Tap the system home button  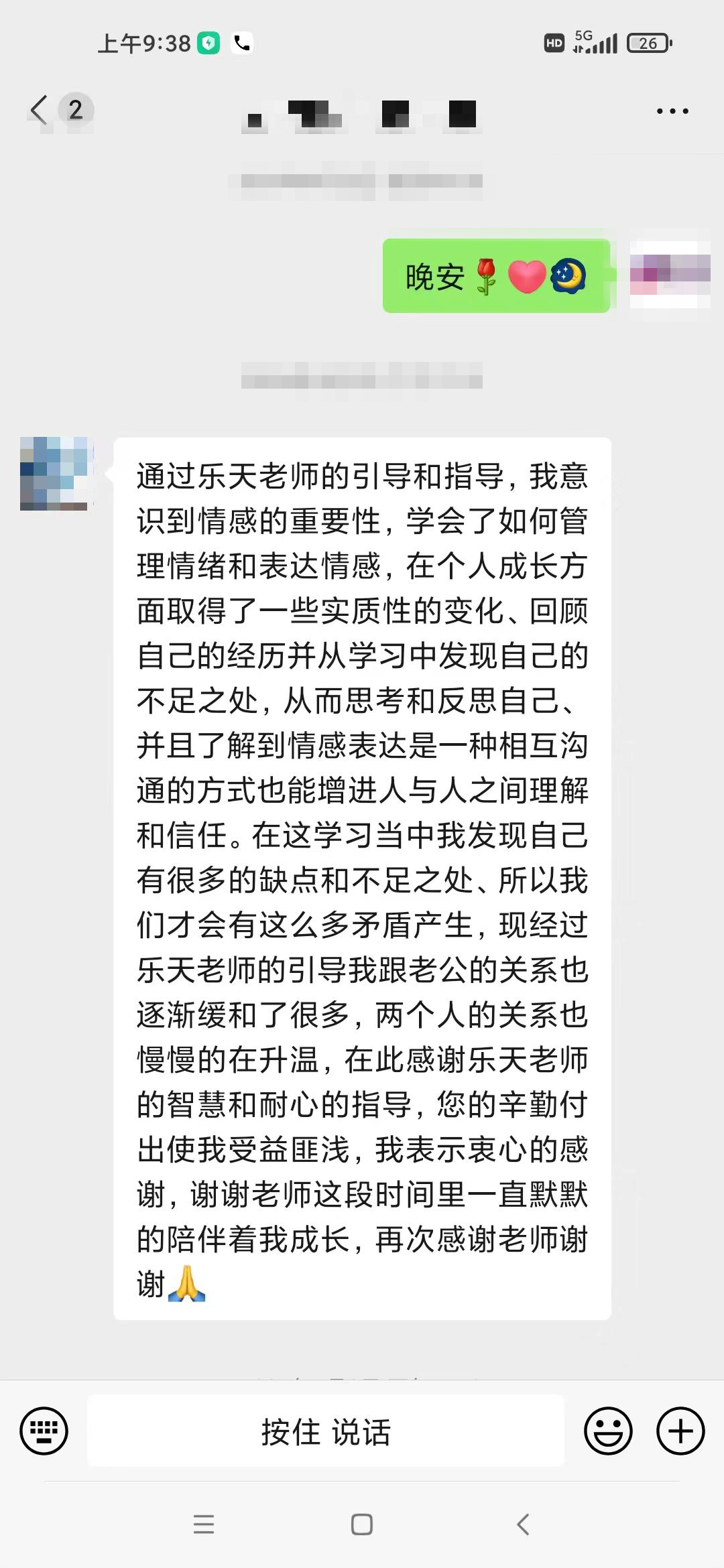362,1524
